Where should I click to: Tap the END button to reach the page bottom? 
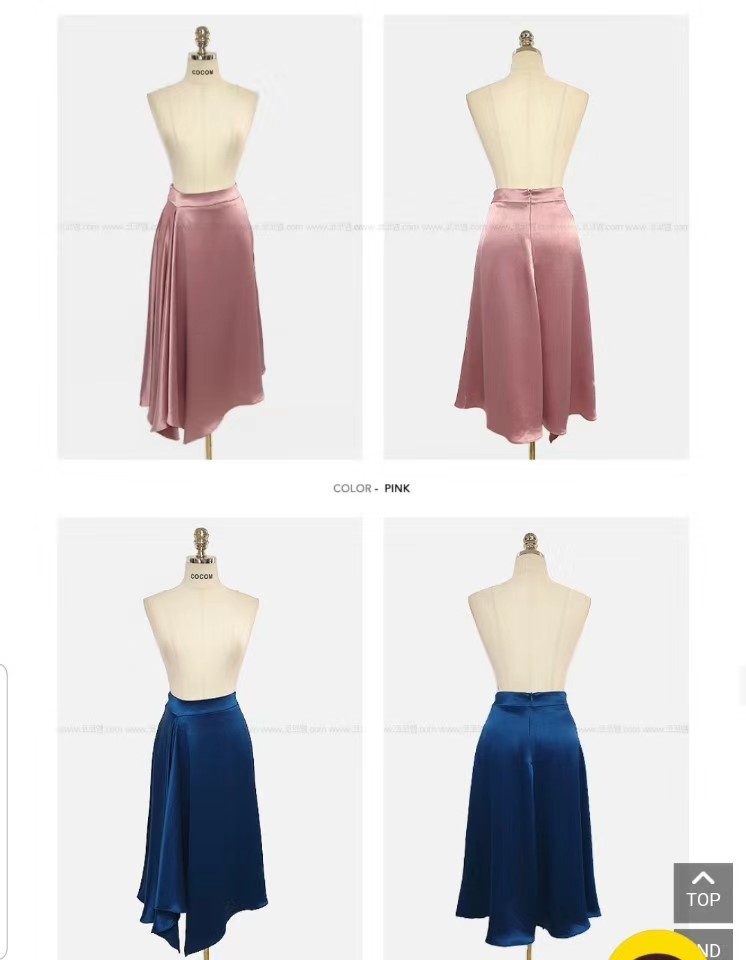[710, 948]
